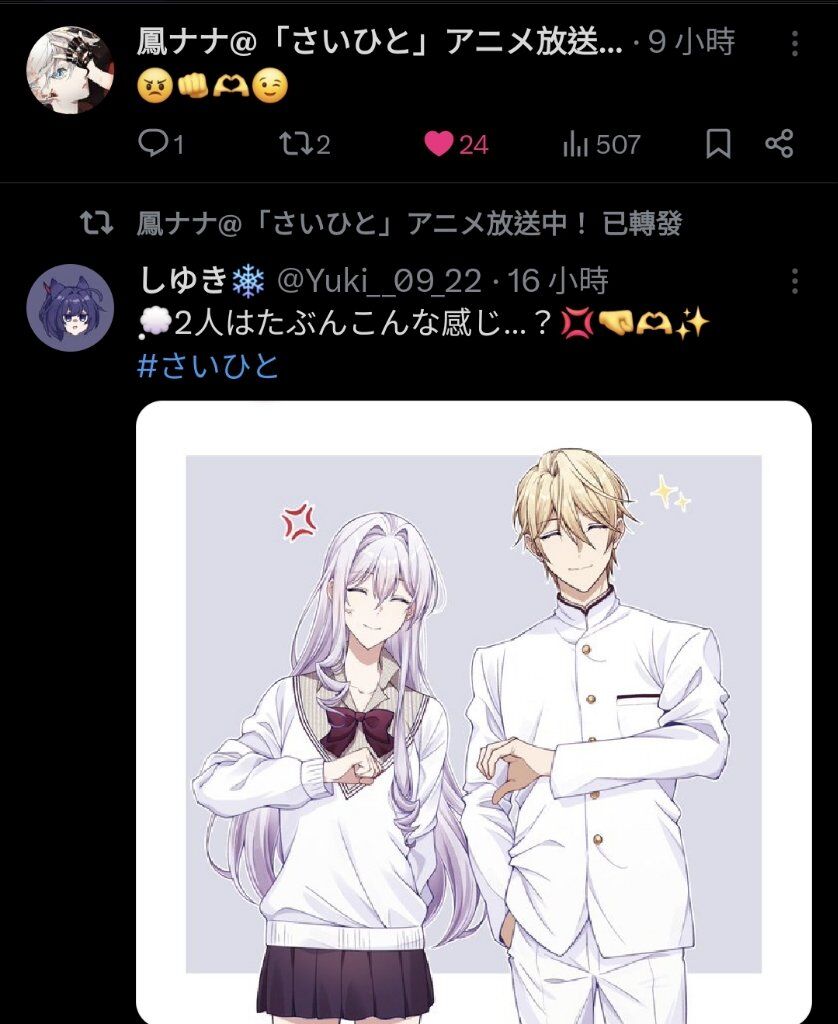This screenshot has width=838, height=1024.
Task: View しゆき's attached illustration full screen
Action: 473,710
